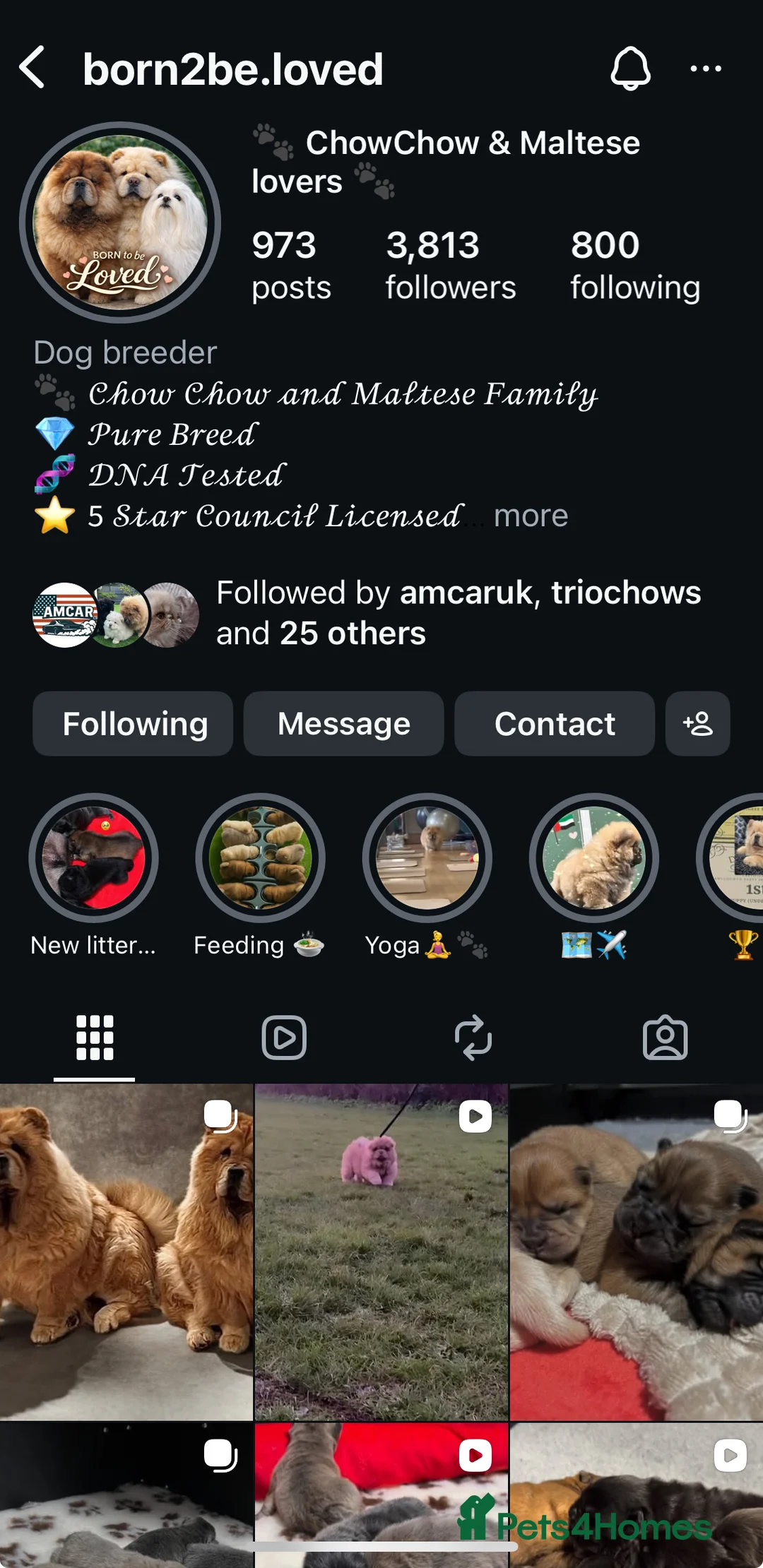
Task: Open the three-dot options menu
Action: click(706, 68)
